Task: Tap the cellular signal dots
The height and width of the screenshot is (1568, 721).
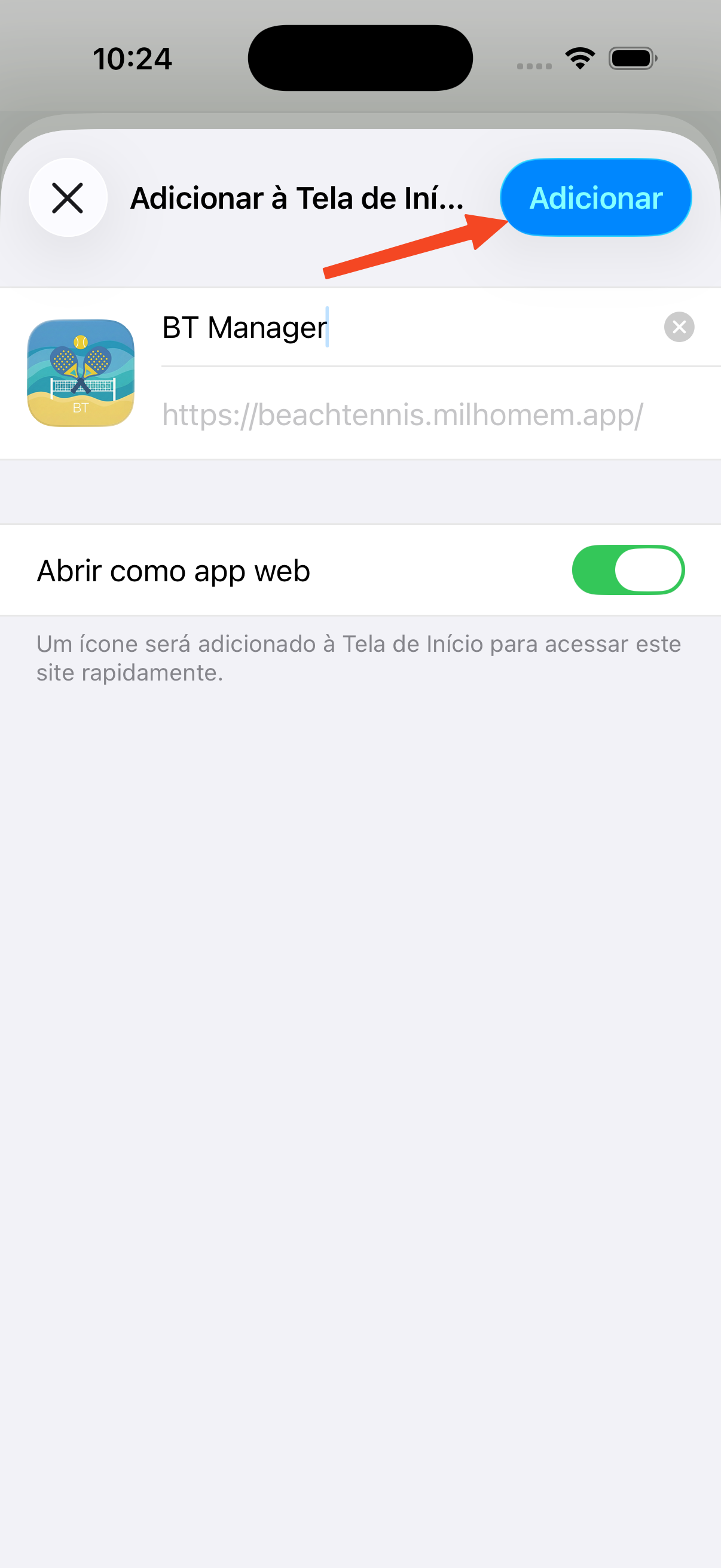Action: click(x=534, y=67)
